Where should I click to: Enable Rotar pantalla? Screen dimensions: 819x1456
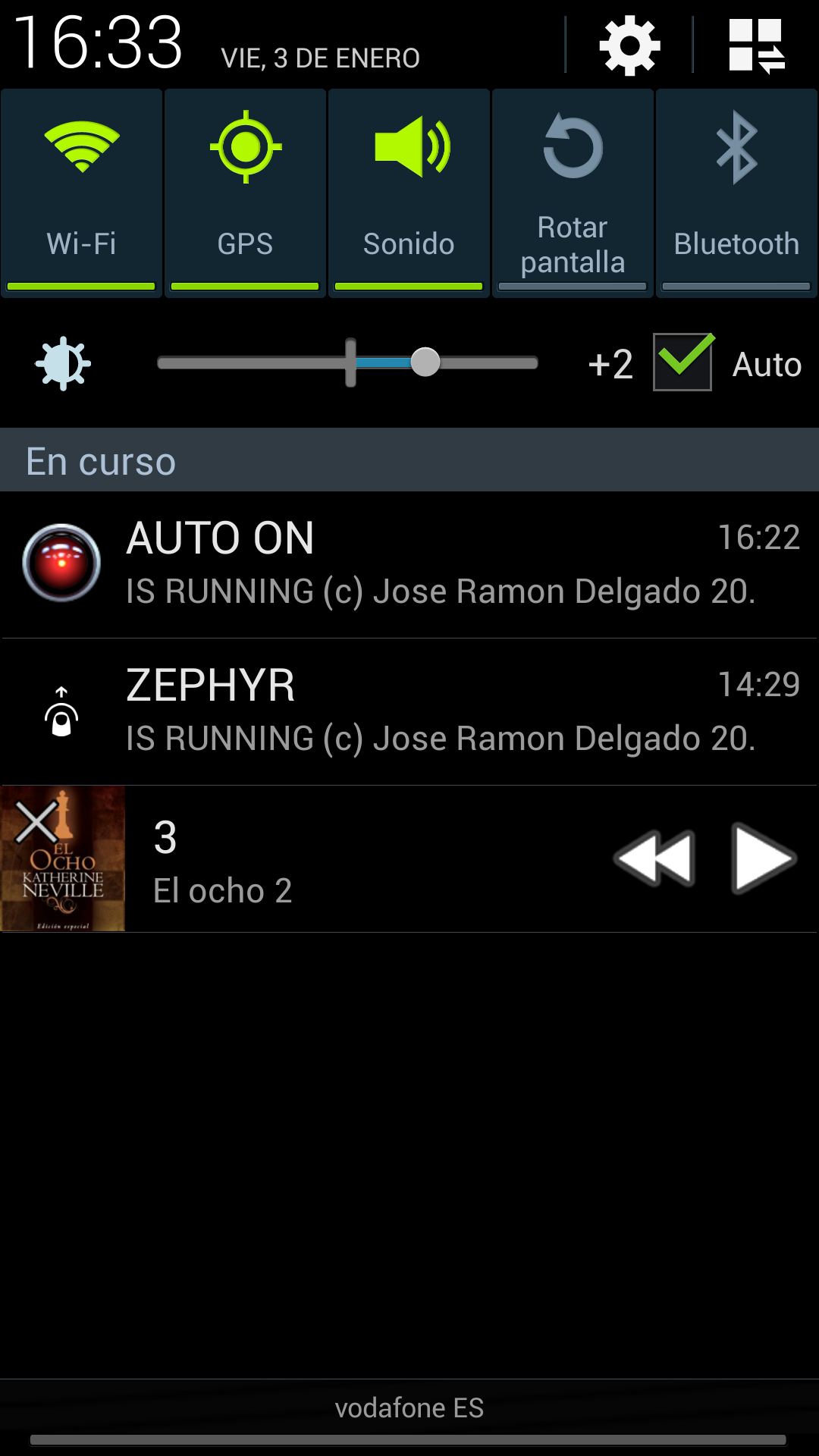[x=573, y=193]
